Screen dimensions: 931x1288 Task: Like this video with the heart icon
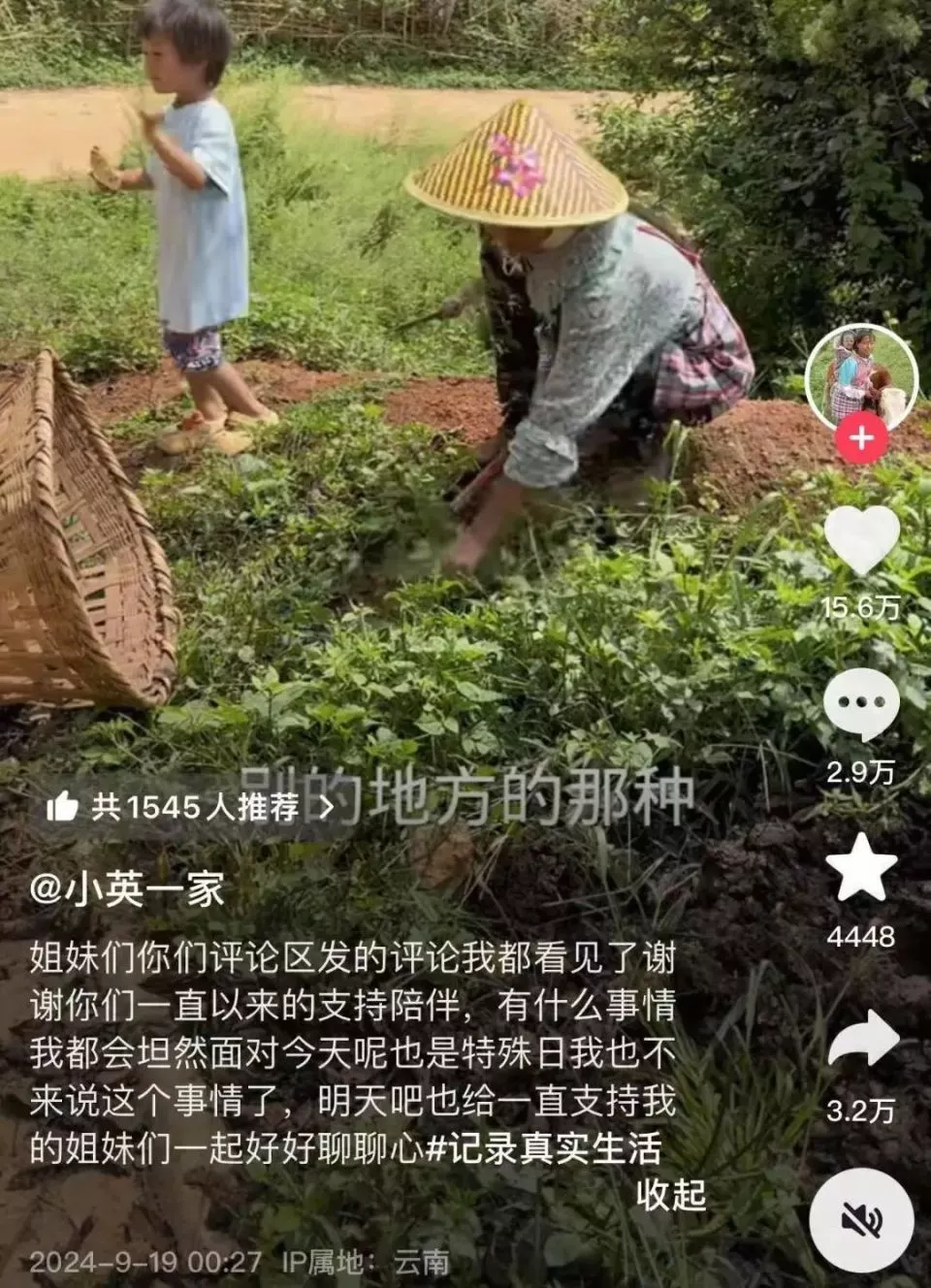click(861, 541)
